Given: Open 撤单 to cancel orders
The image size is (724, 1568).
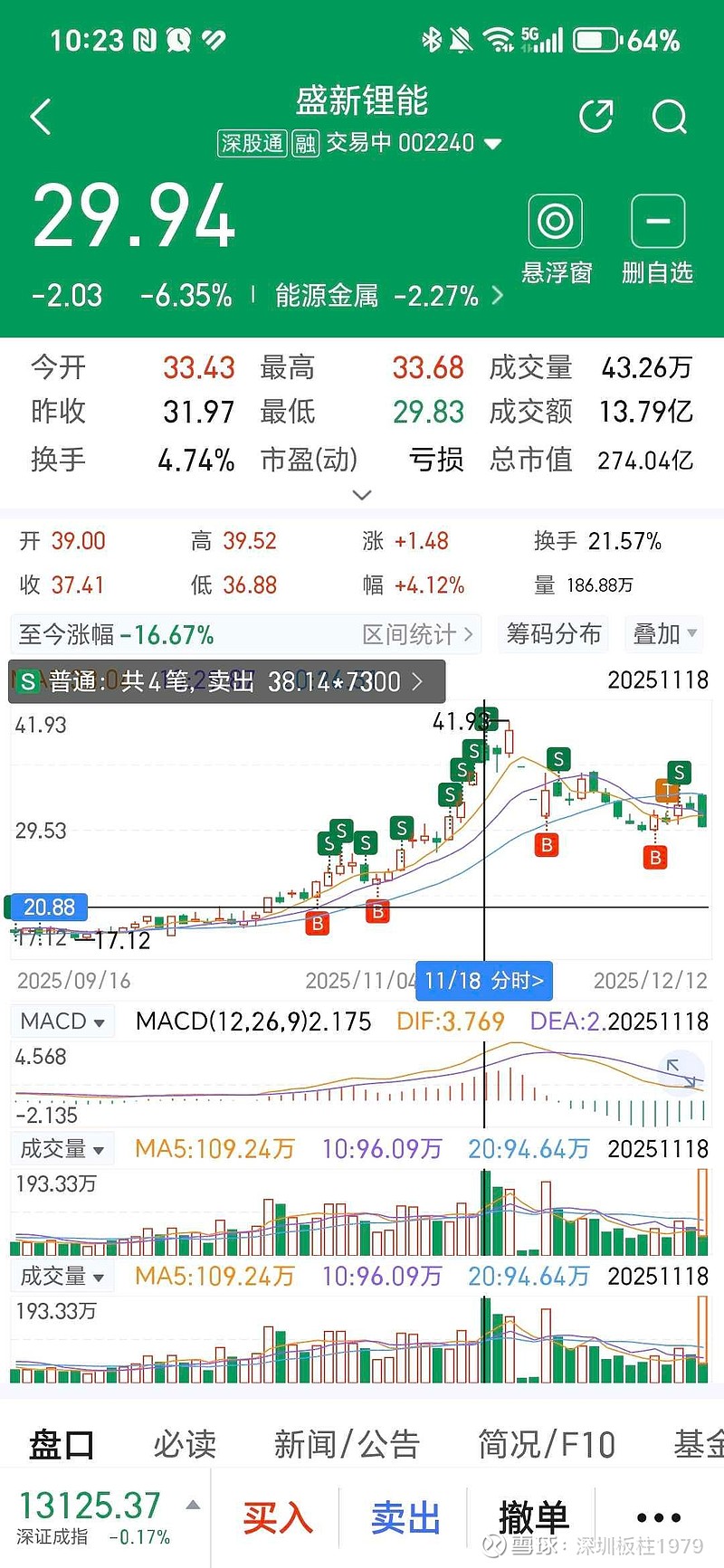Looking at the screenshot, I should click(533, 1518).
